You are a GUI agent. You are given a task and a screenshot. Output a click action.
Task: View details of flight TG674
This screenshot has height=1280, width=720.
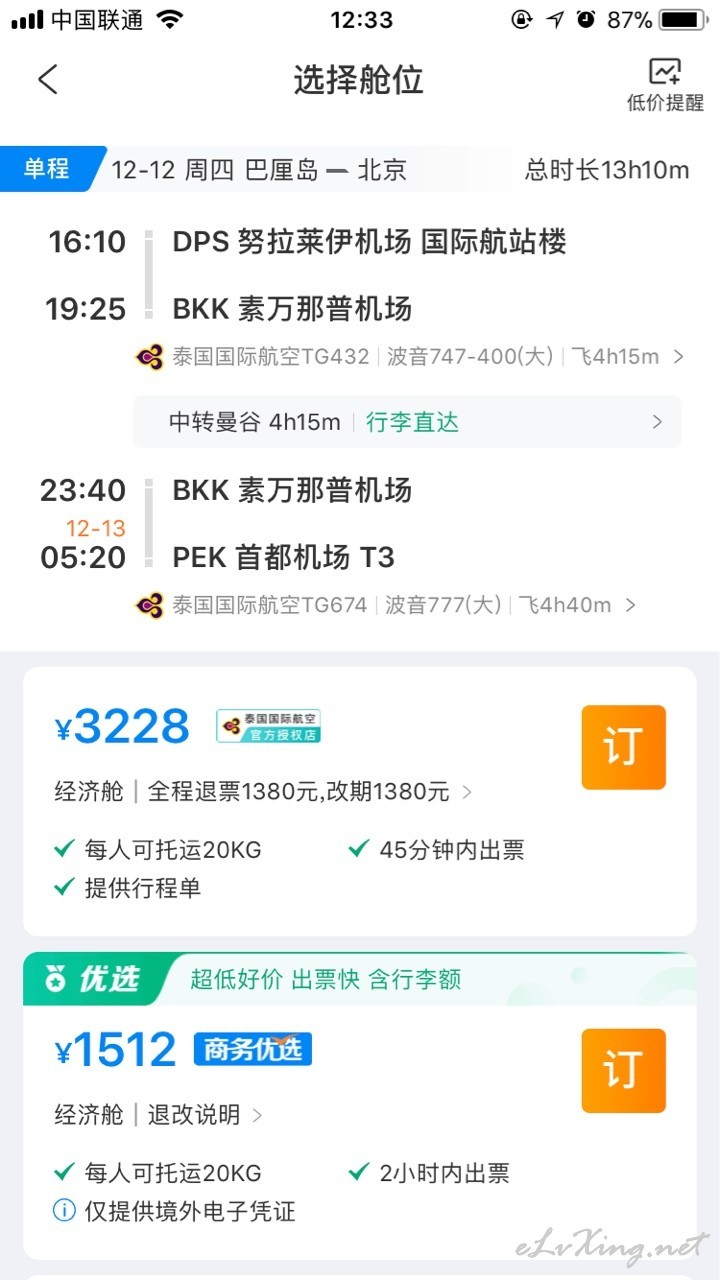click(x=386, y=605)
